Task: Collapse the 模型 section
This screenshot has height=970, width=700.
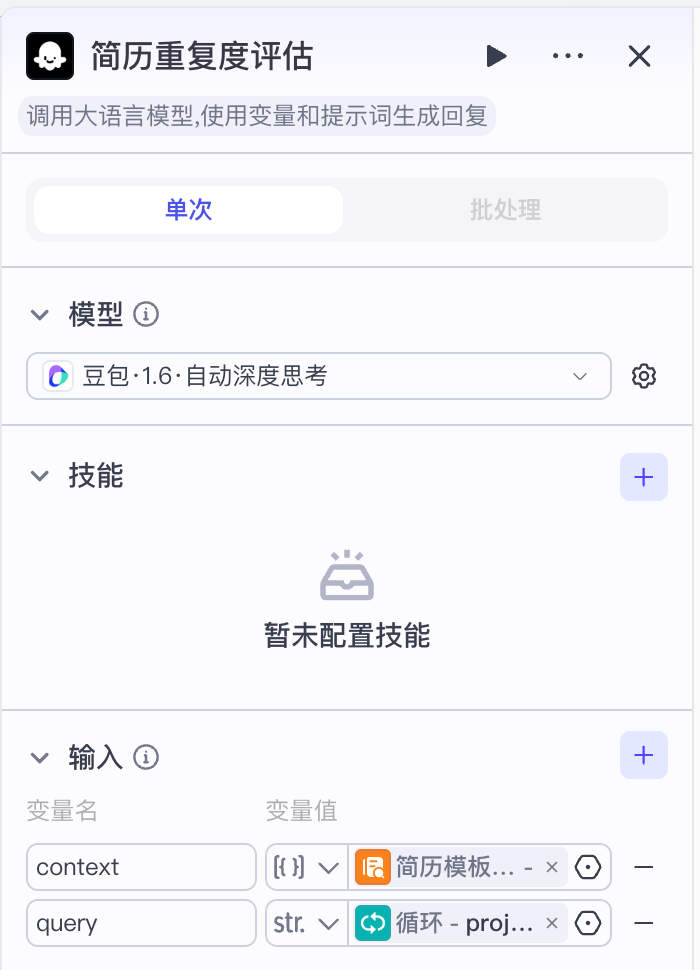Action: pyautogui.click(x=40, y=315)
